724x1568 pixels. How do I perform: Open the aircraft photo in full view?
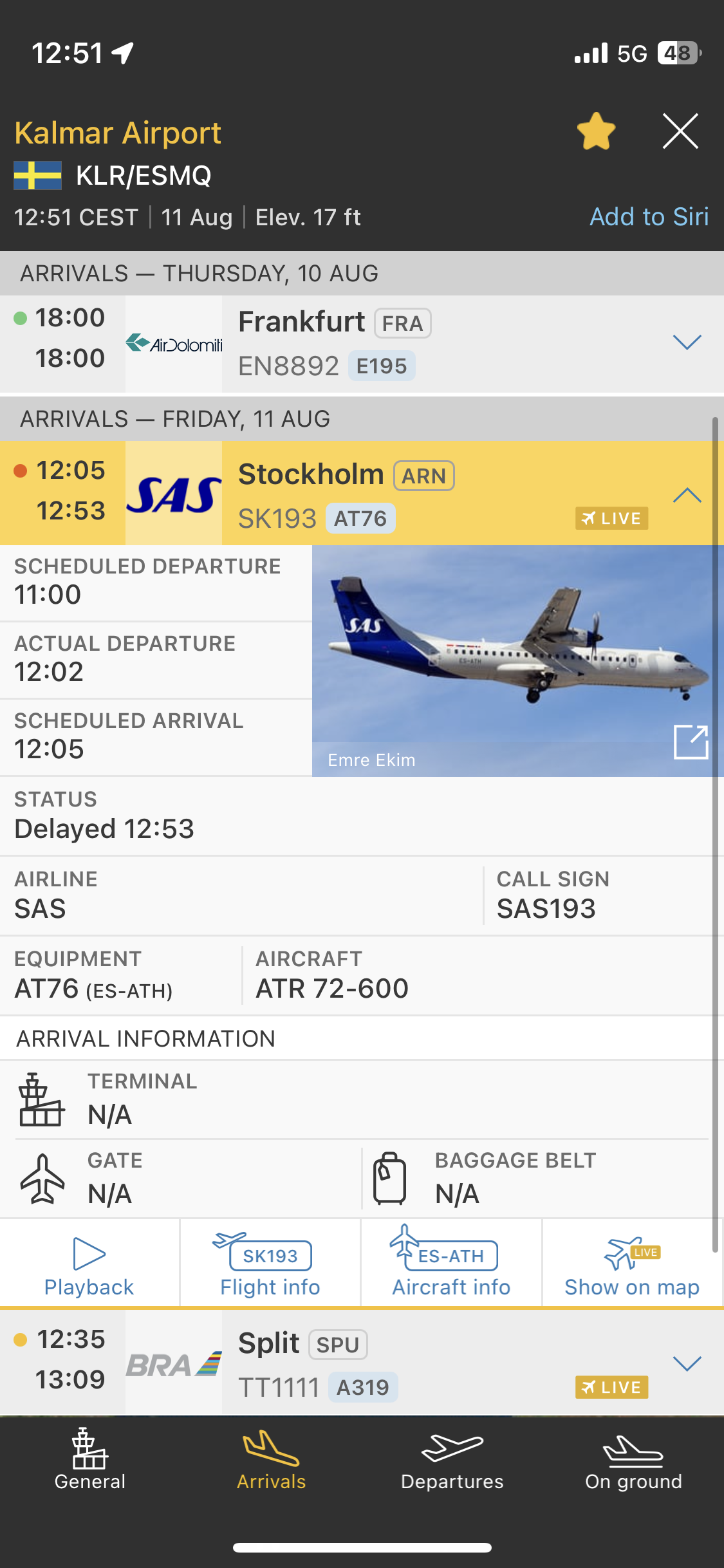click(x=691, y=742)
